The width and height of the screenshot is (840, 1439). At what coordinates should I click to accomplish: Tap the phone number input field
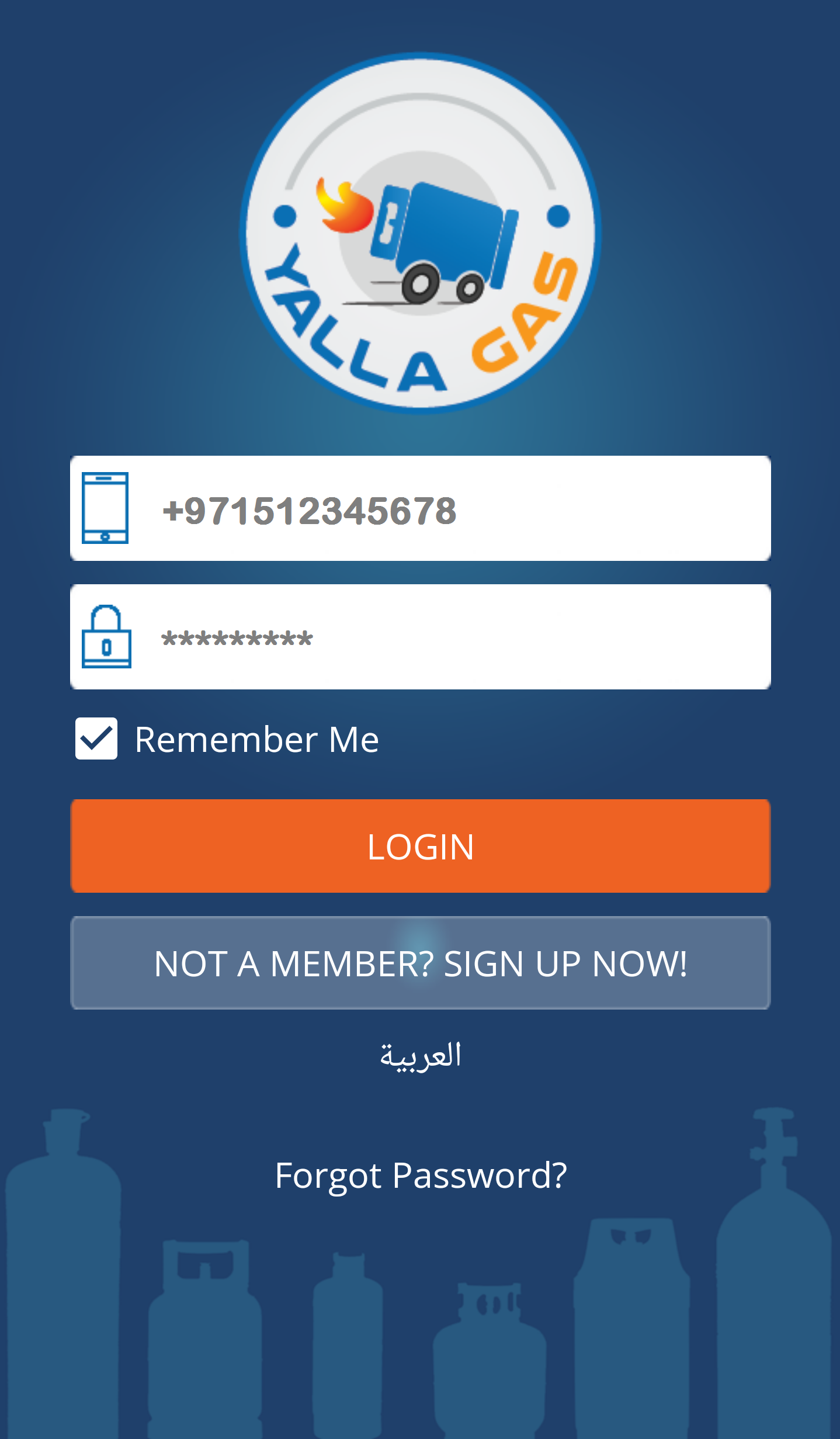(x=420, y=508)
